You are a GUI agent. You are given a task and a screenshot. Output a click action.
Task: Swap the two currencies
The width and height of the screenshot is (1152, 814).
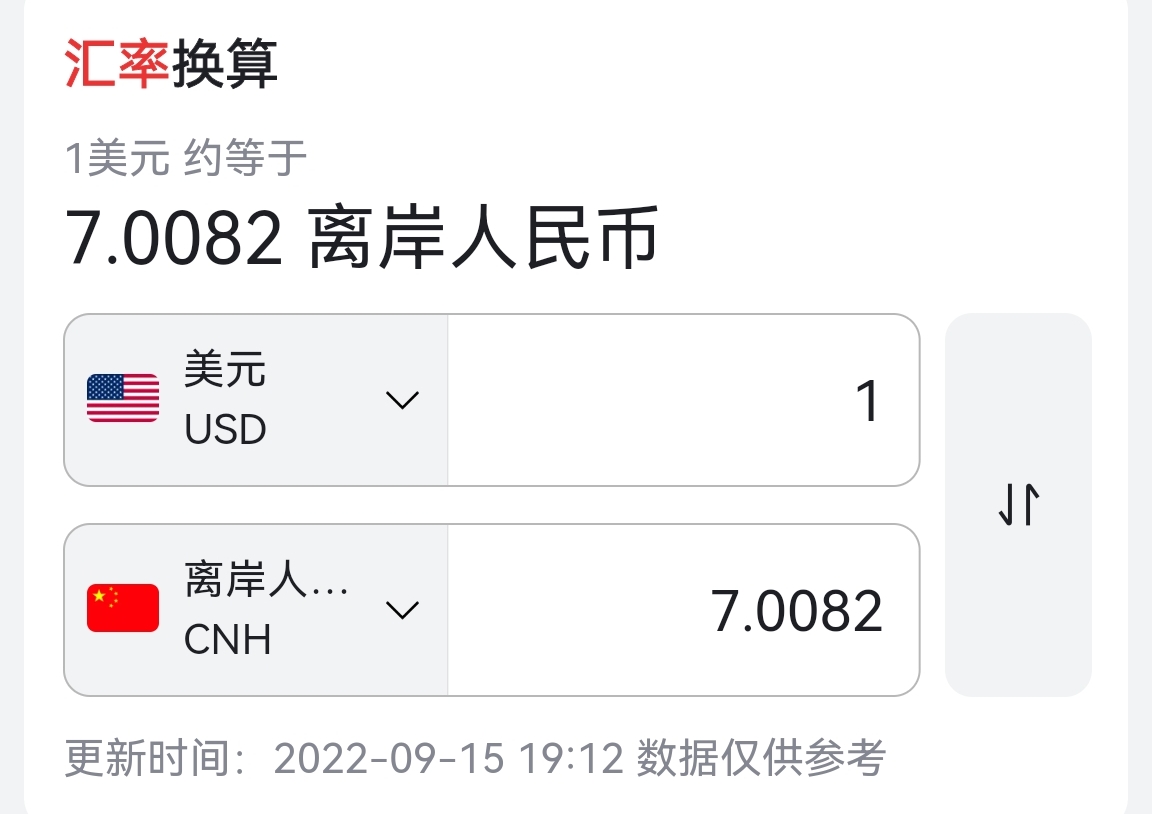coord(1018,504)
